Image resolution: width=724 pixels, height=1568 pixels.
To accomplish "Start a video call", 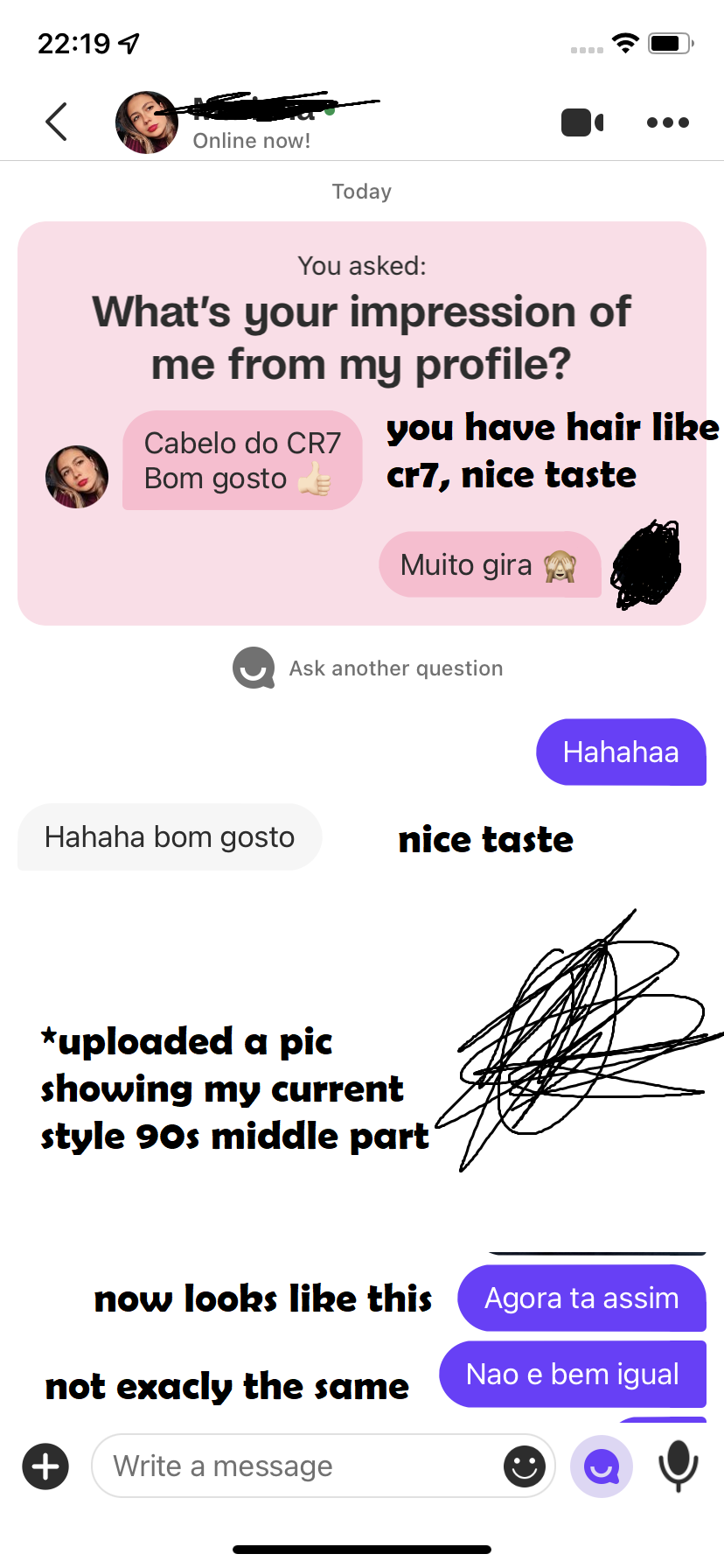I will click(x=582, y=122).
